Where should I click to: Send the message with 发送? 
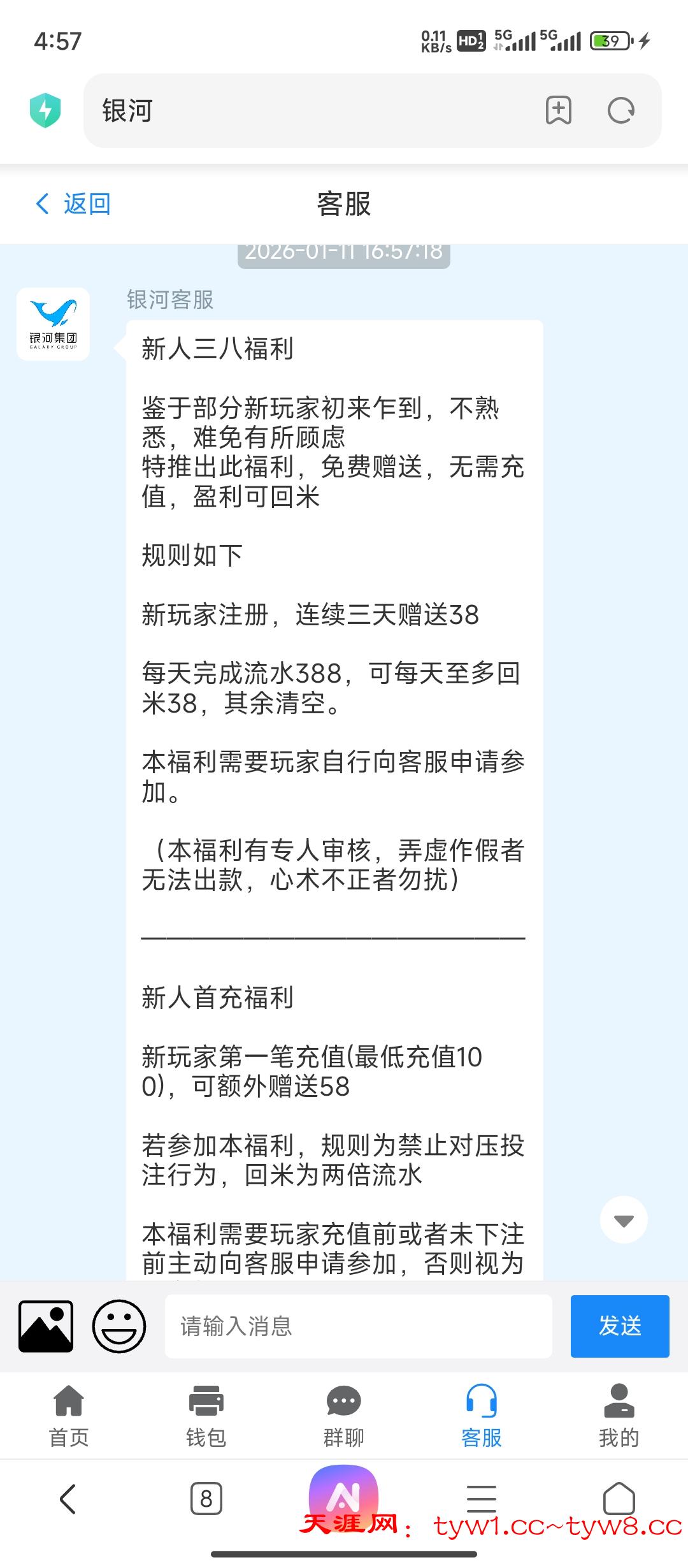619,1326
